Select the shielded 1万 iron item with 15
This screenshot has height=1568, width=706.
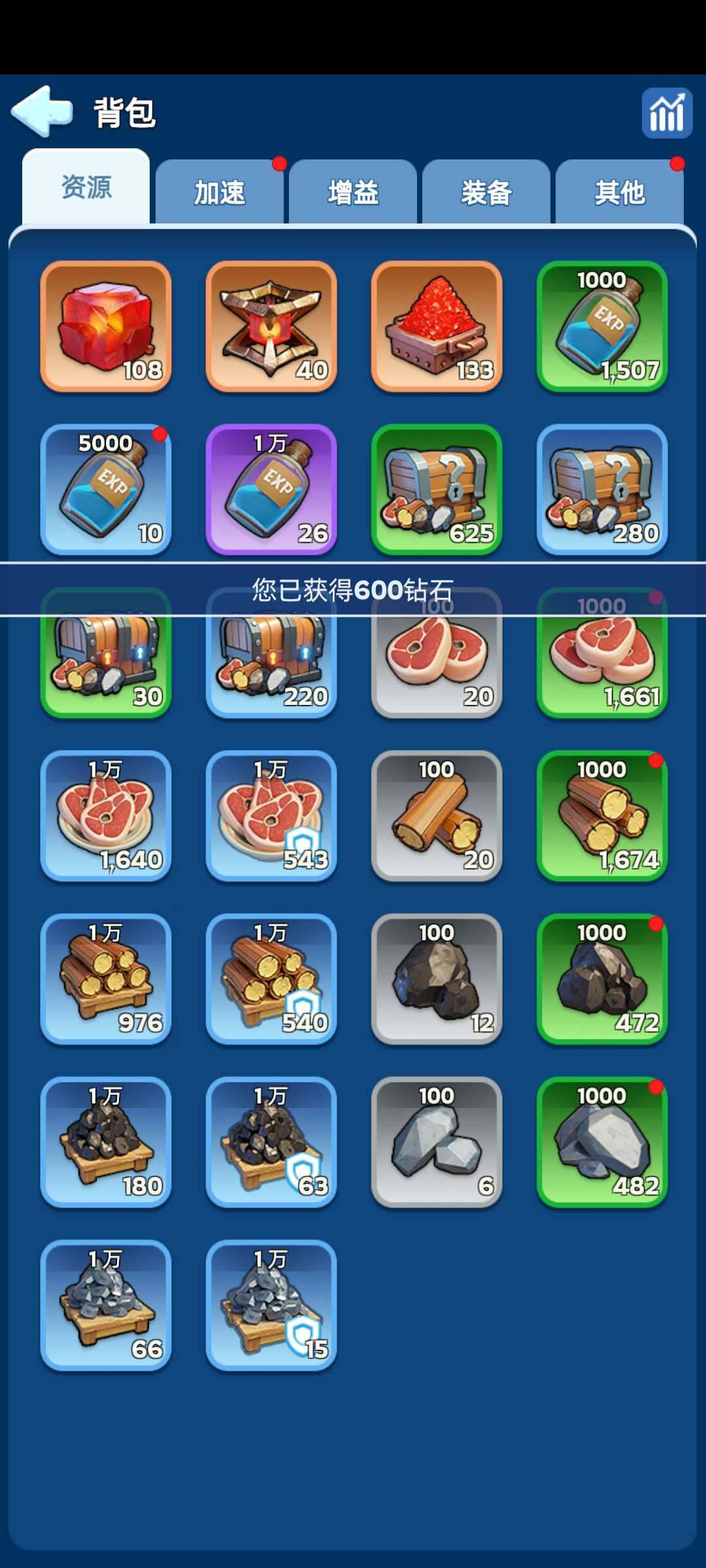(271, 1305)
